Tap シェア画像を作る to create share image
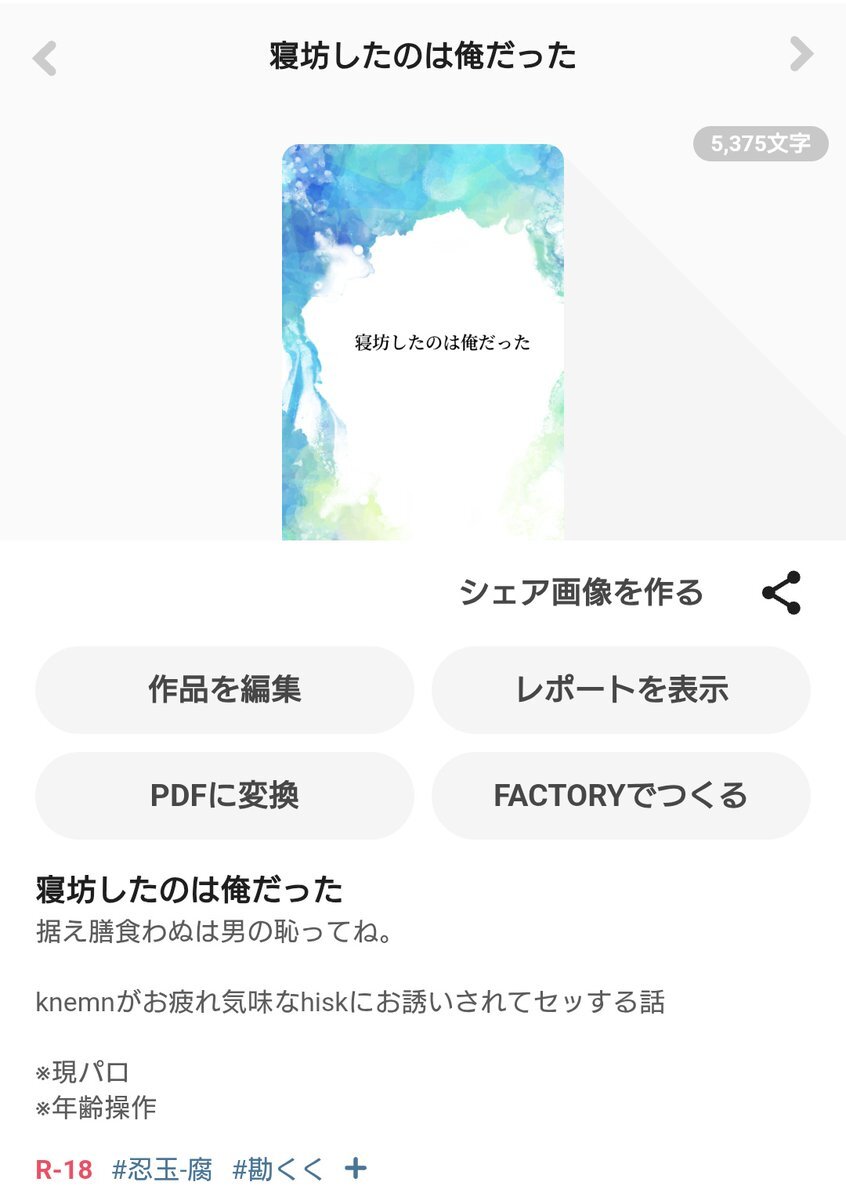846x1200 pixels. pos(581,592)
